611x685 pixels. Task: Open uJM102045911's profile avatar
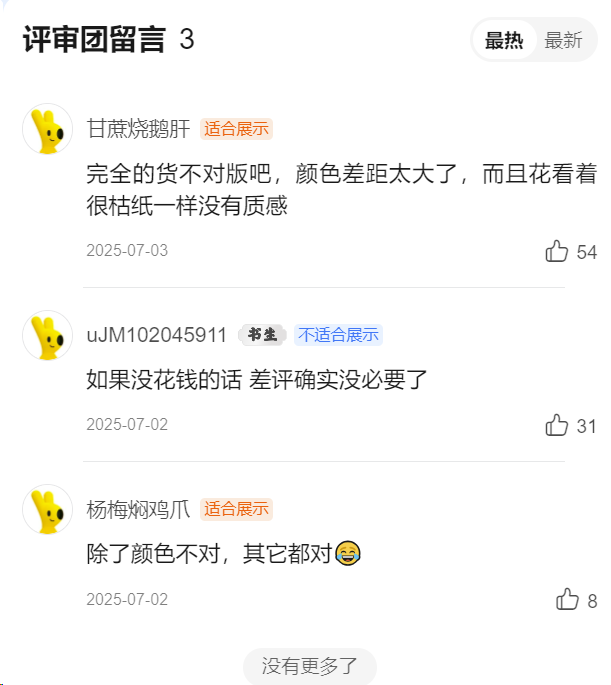click(47, 335)
